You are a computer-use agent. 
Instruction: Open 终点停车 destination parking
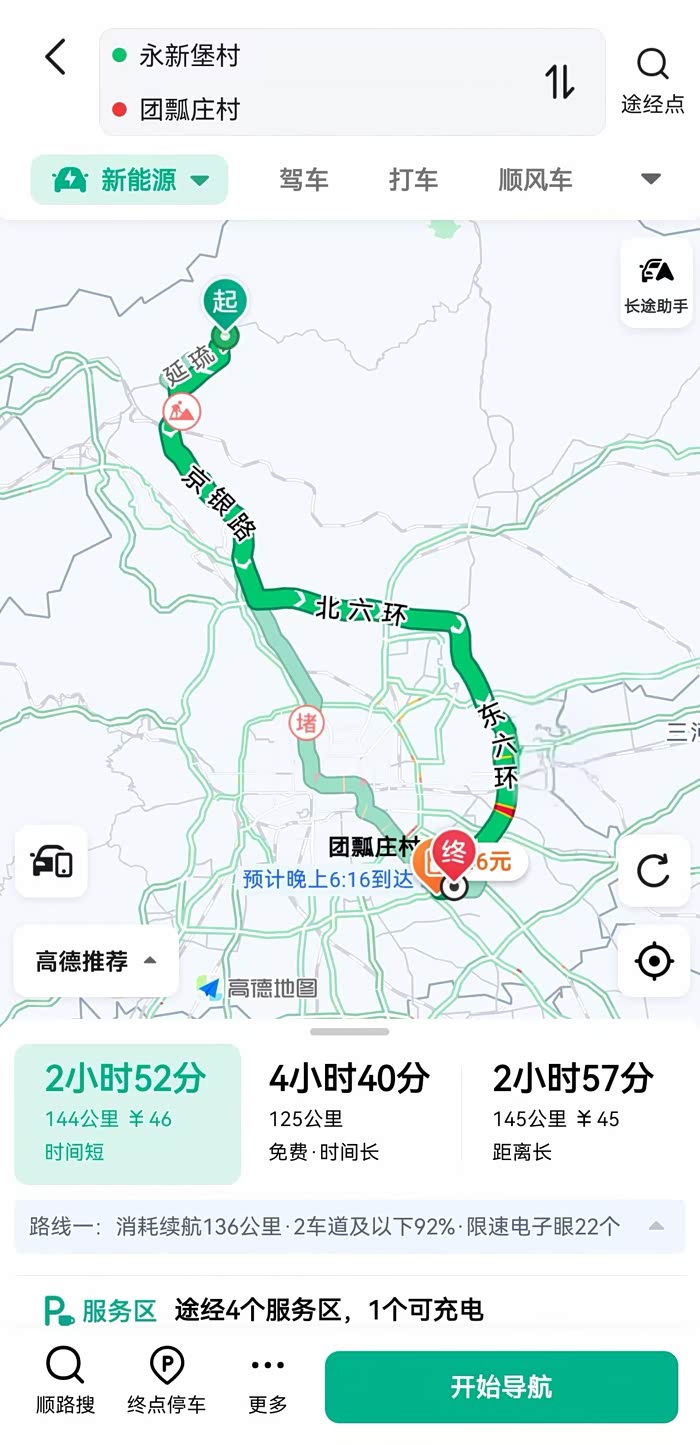[166, 1381]
